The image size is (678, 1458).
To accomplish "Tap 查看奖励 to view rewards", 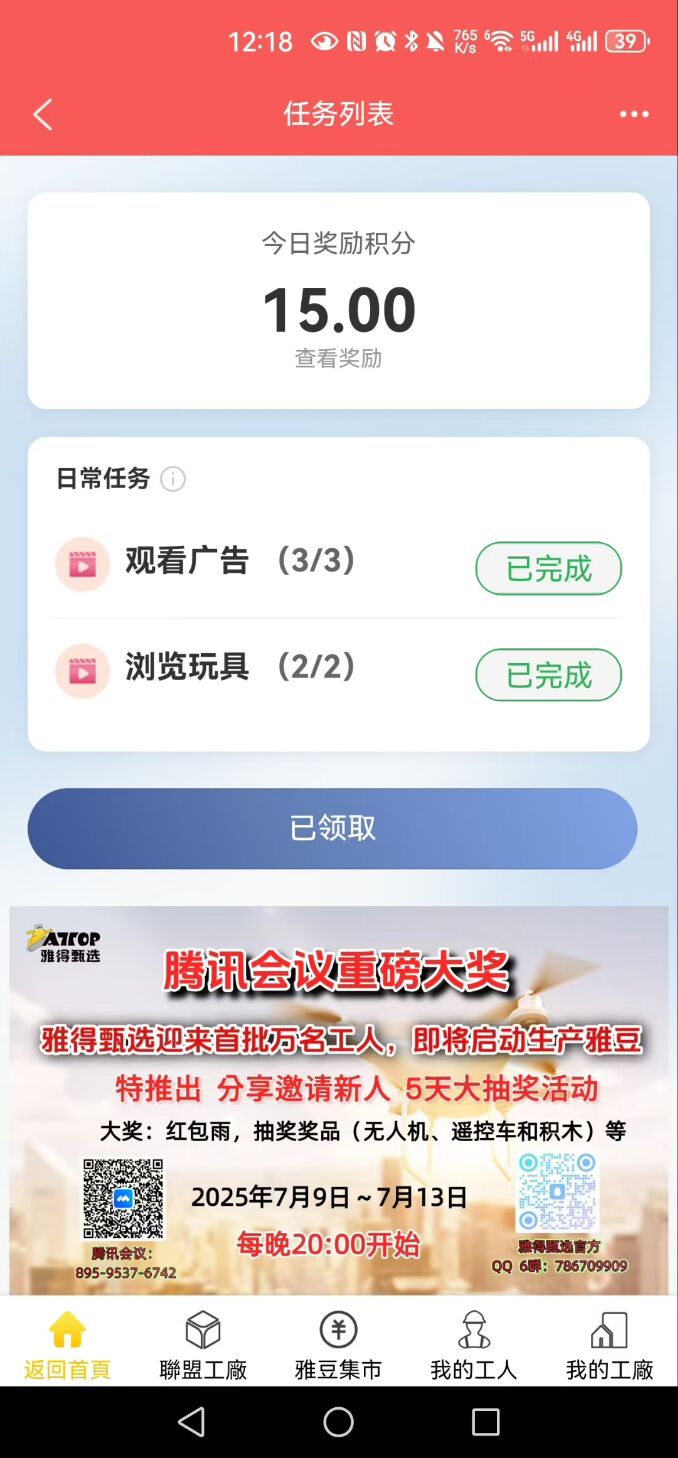I will (x=338, y=358).
